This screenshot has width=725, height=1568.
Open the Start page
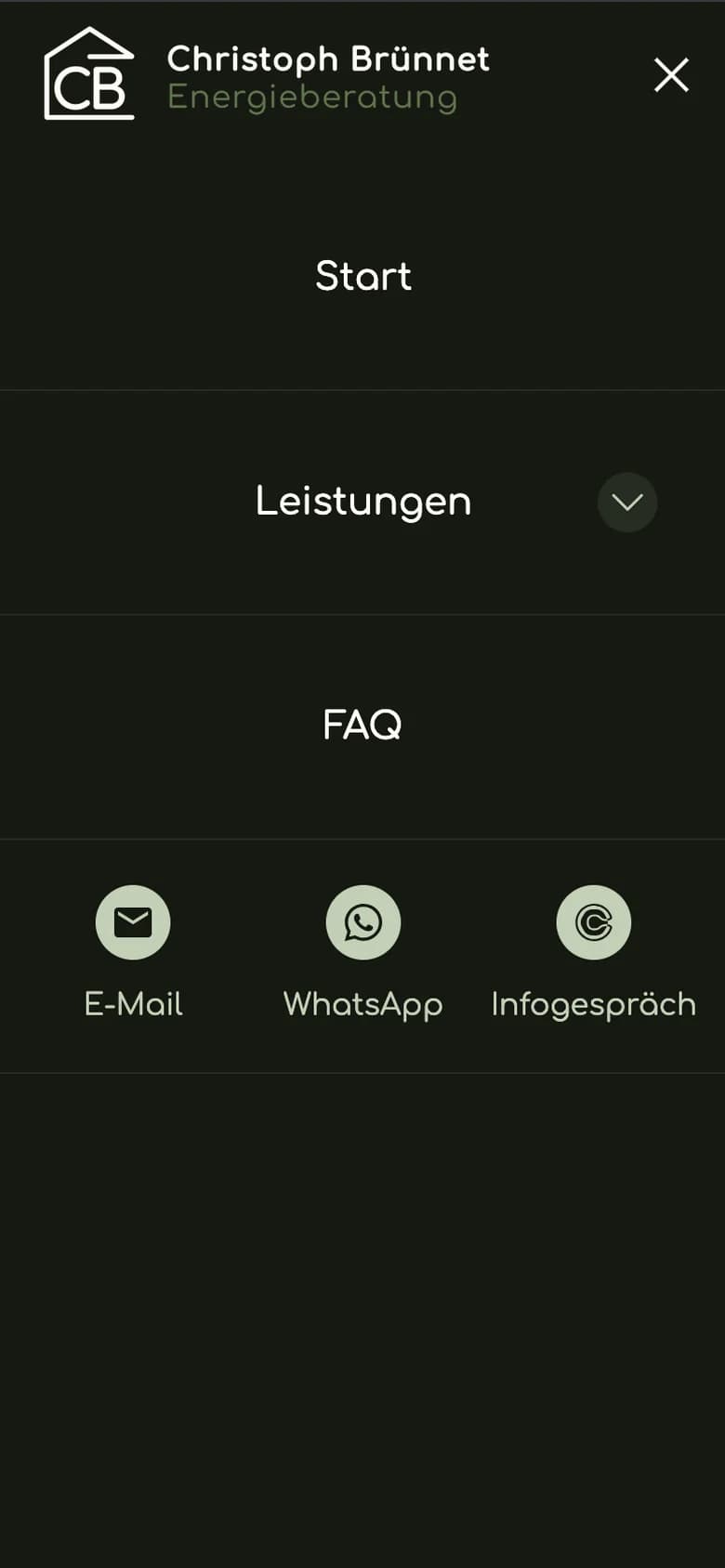pos(362,276)
